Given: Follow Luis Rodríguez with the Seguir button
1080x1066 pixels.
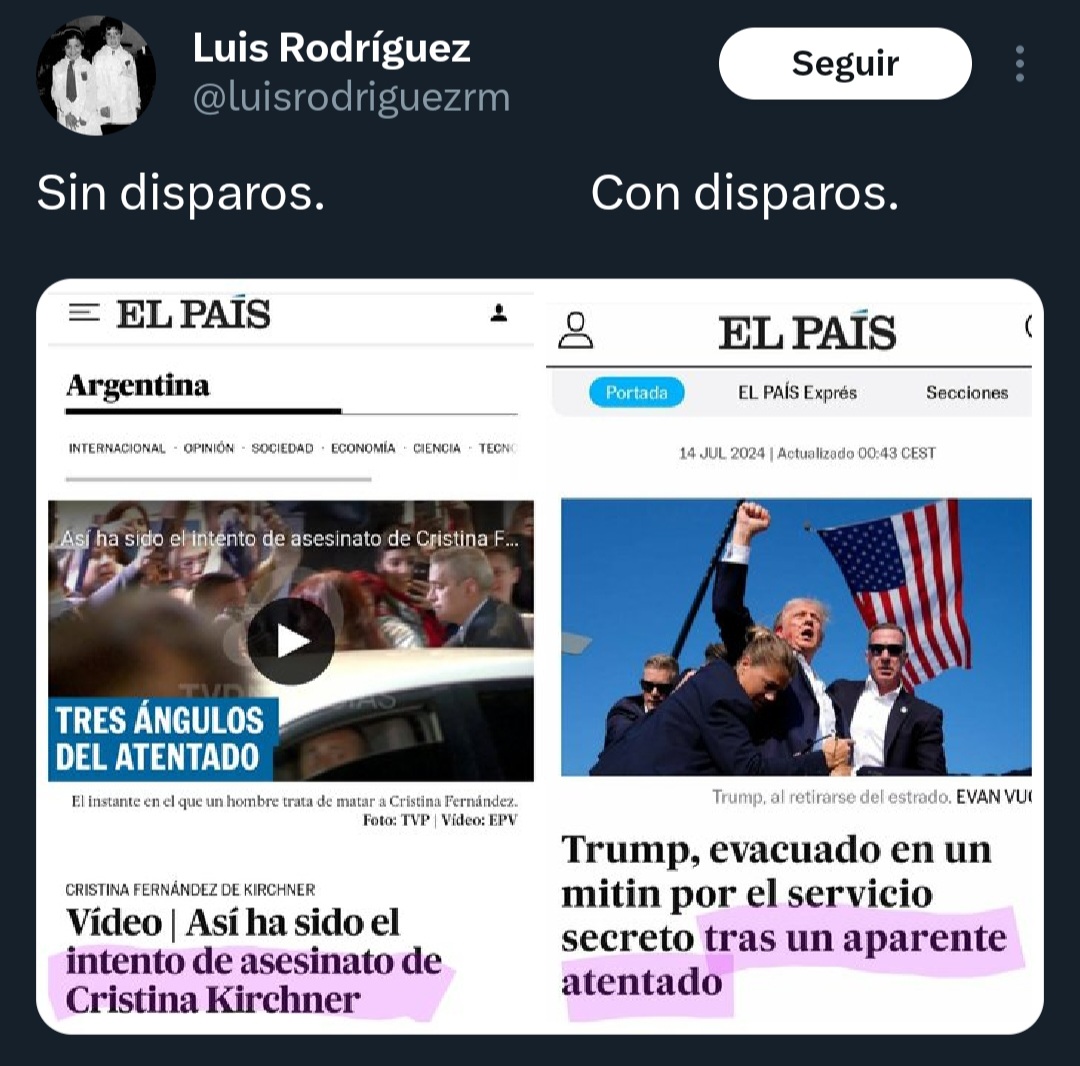Looking at the screenshot, I should pos(845,64).
